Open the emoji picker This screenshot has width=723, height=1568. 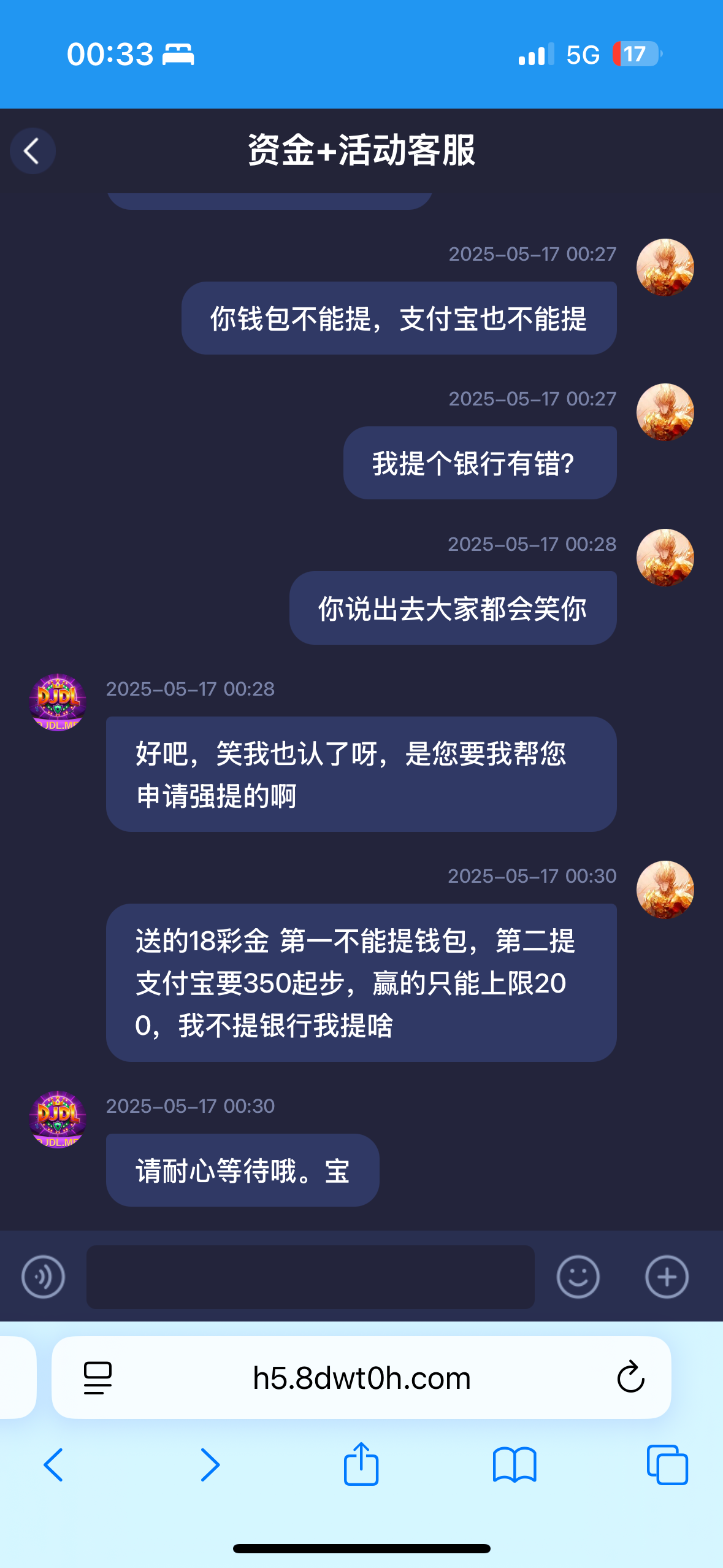coord(578,1277)
